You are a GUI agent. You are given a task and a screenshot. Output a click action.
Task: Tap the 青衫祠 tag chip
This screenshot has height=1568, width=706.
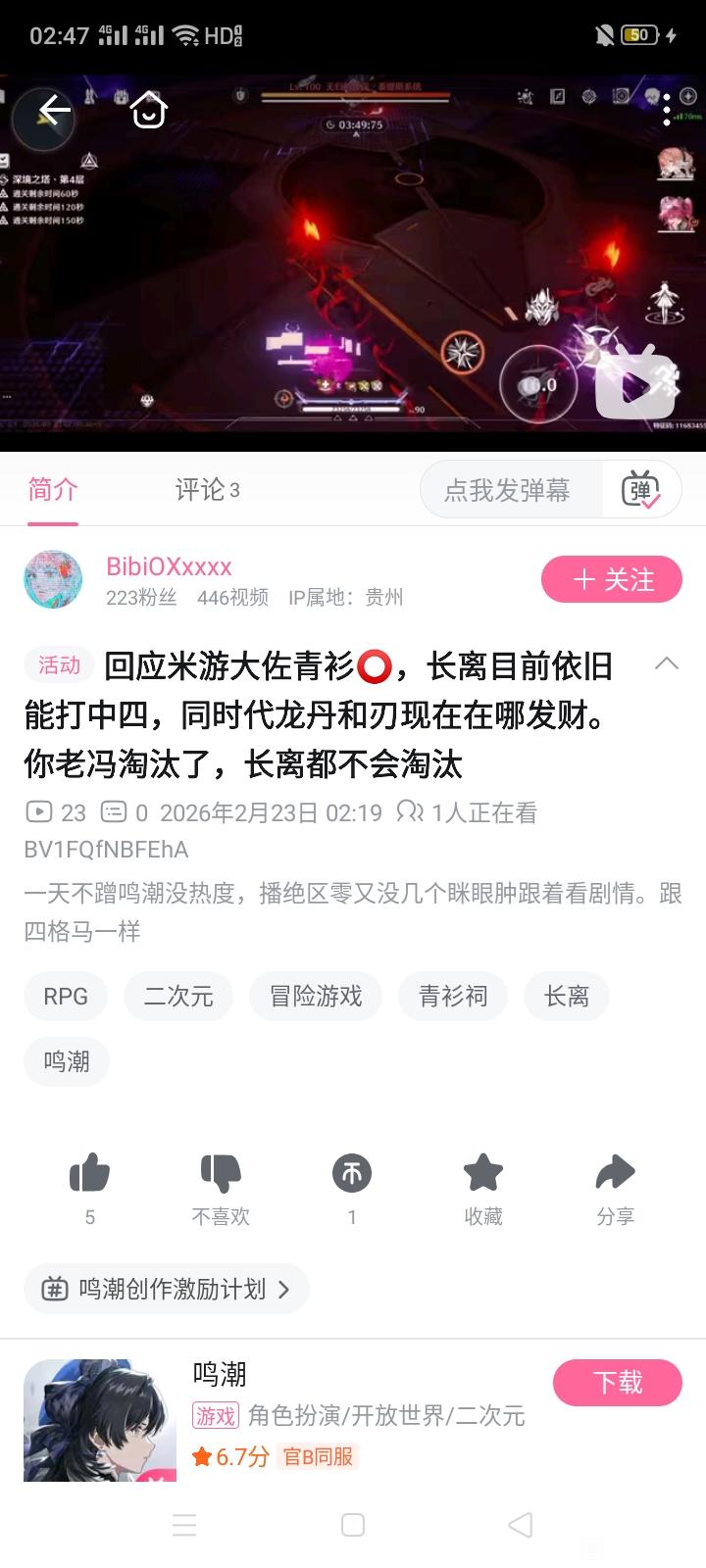(453, 997)
